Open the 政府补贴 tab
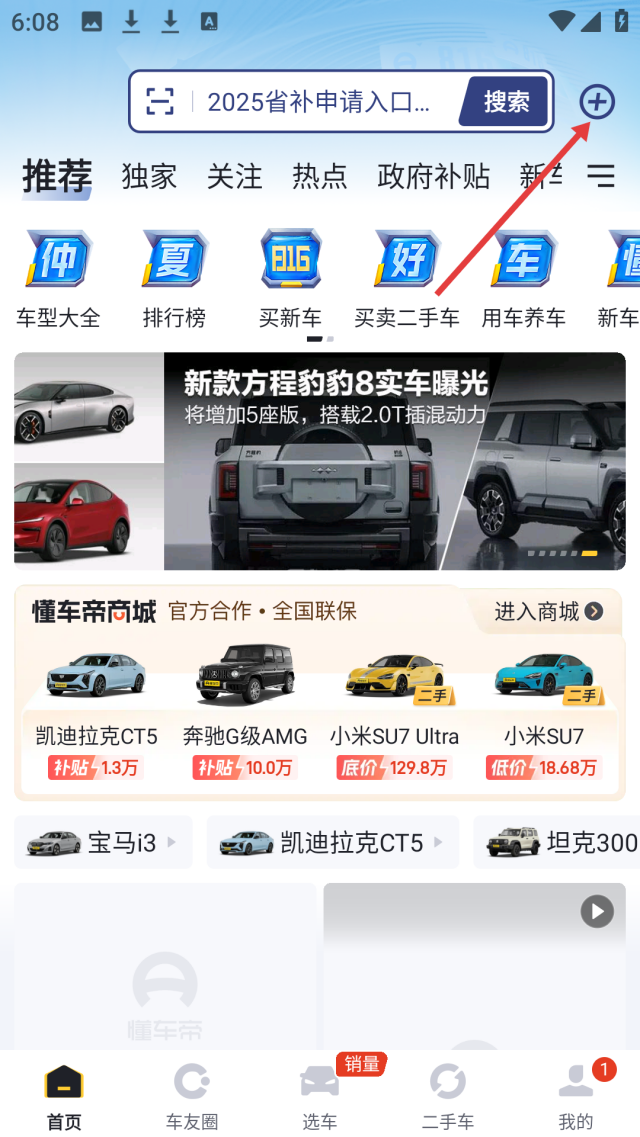This screenshot has height=1137, width=640. point(433,176)
